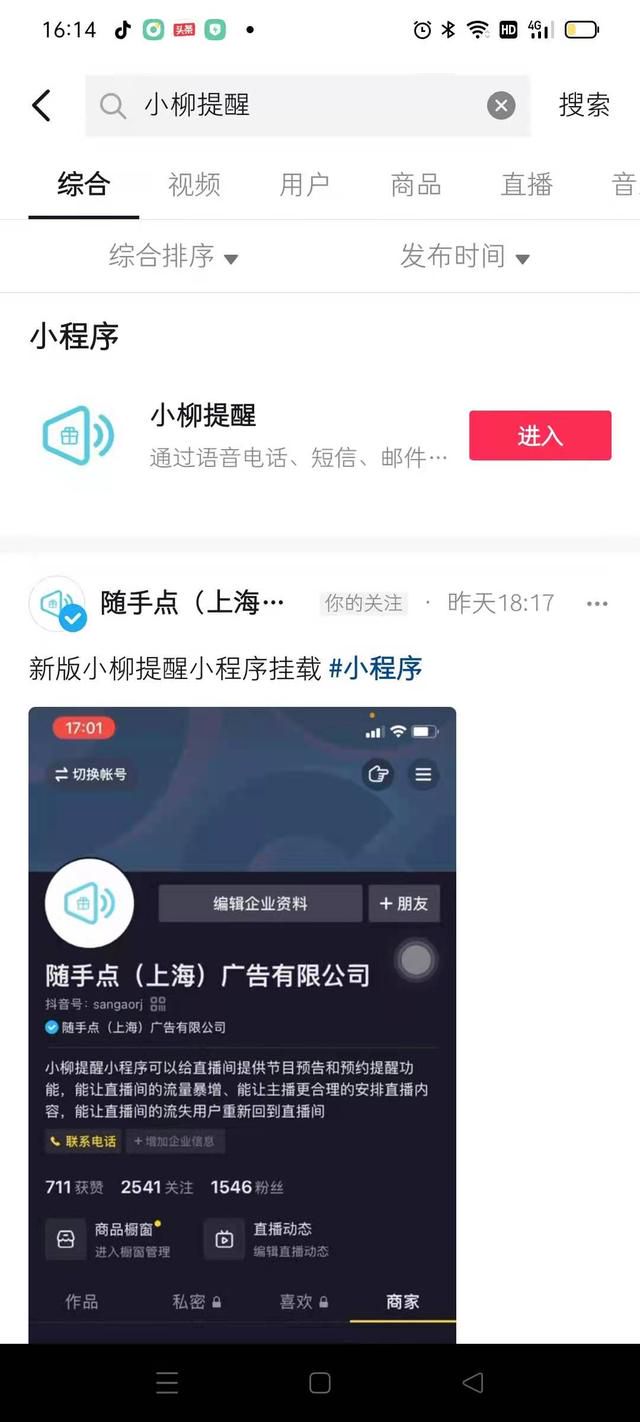Switch to the 商品 tab
The image size is (640, 1422).
coord(416,184)
